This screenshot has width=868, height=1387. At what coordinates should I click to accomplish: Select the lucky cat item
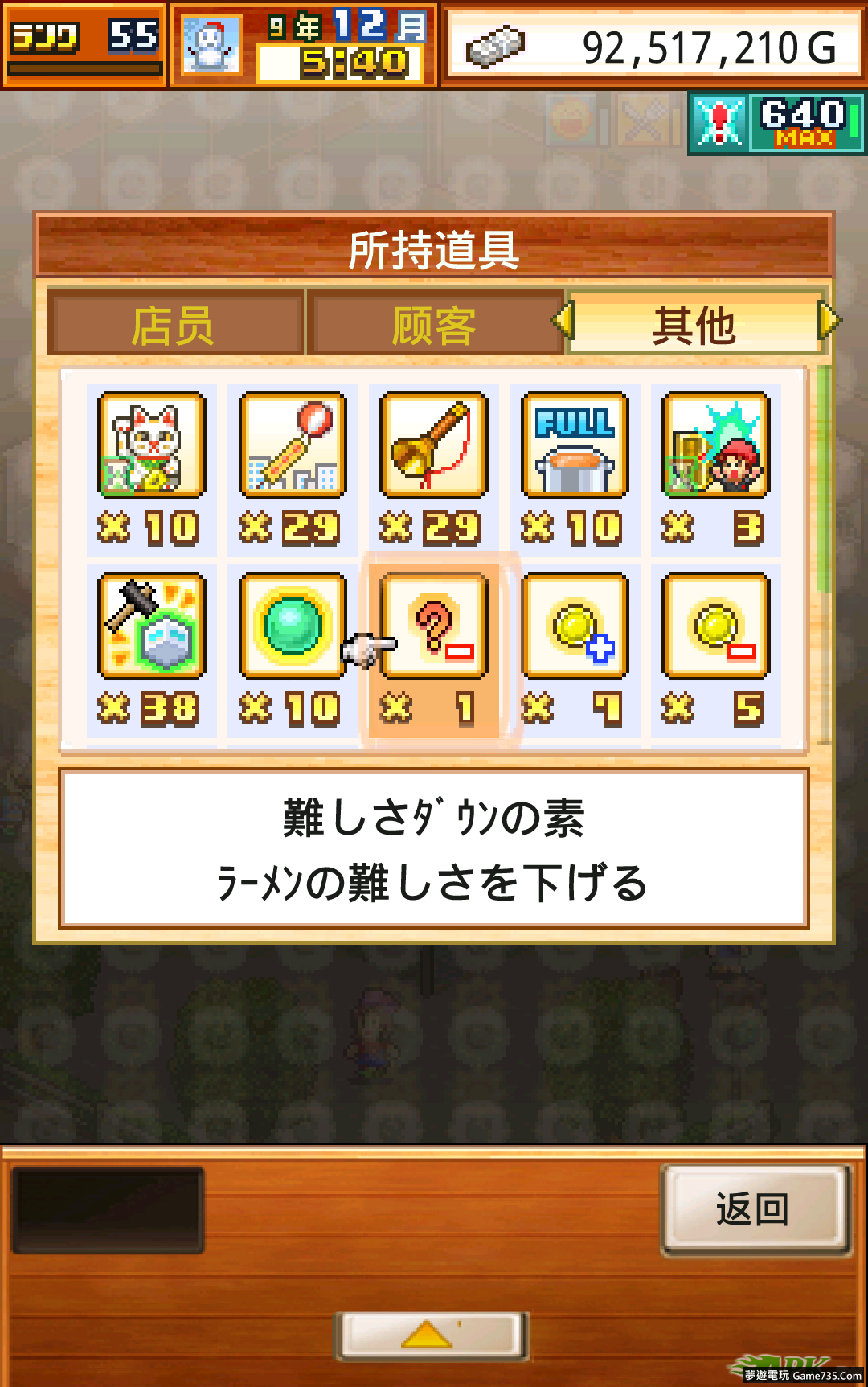(151, 446)
